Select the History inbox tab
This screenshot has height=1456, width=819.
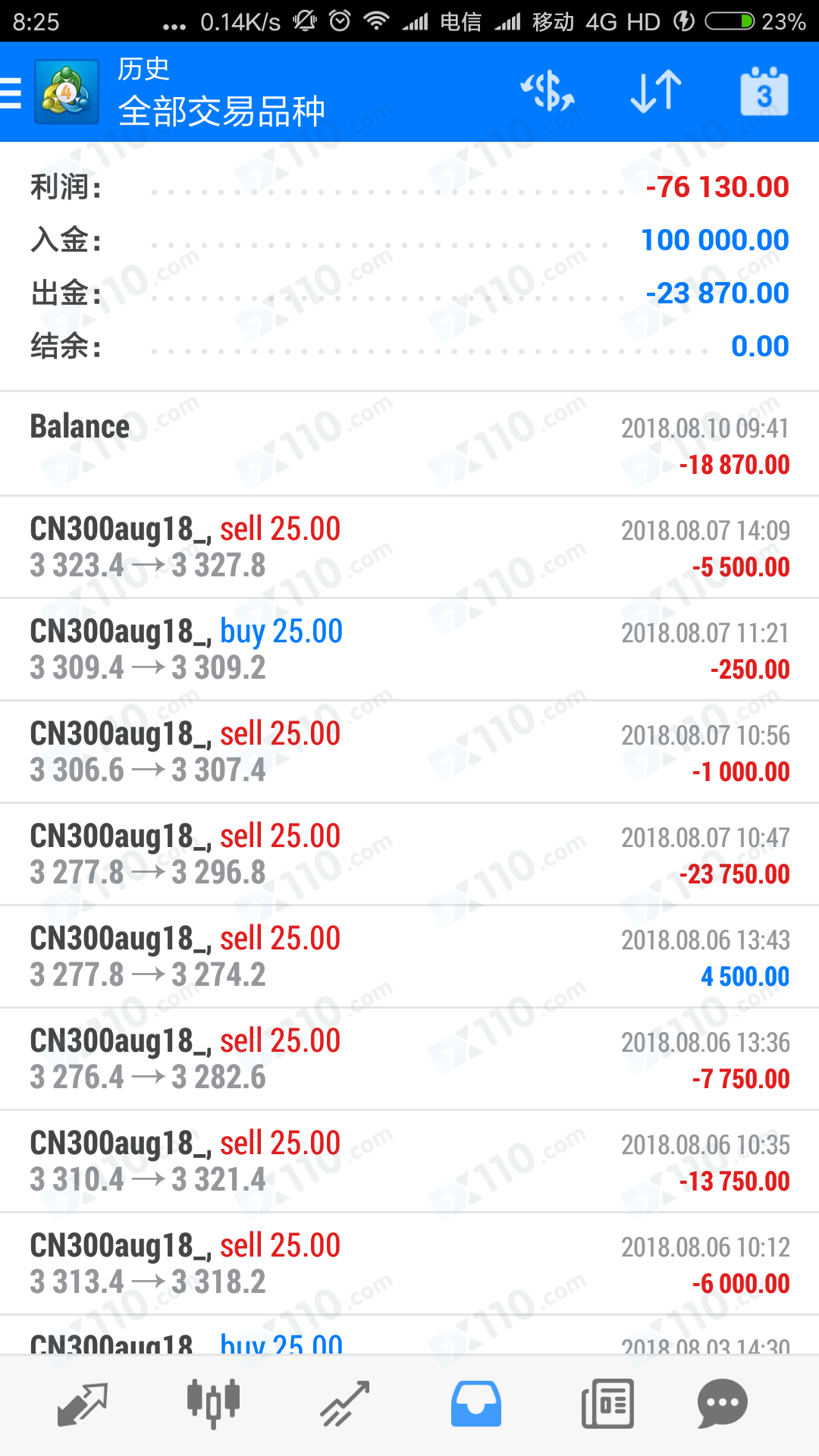click(x=475, y=1404)
